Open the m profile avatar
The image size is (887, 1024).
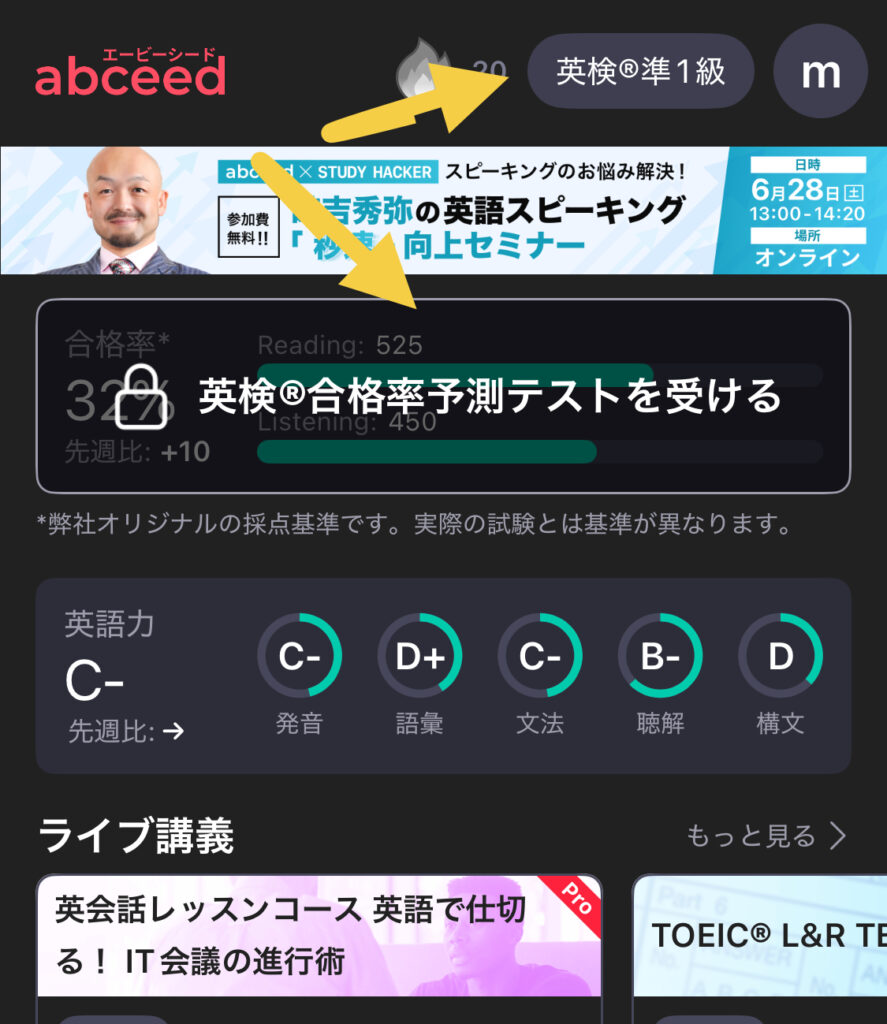820,70
